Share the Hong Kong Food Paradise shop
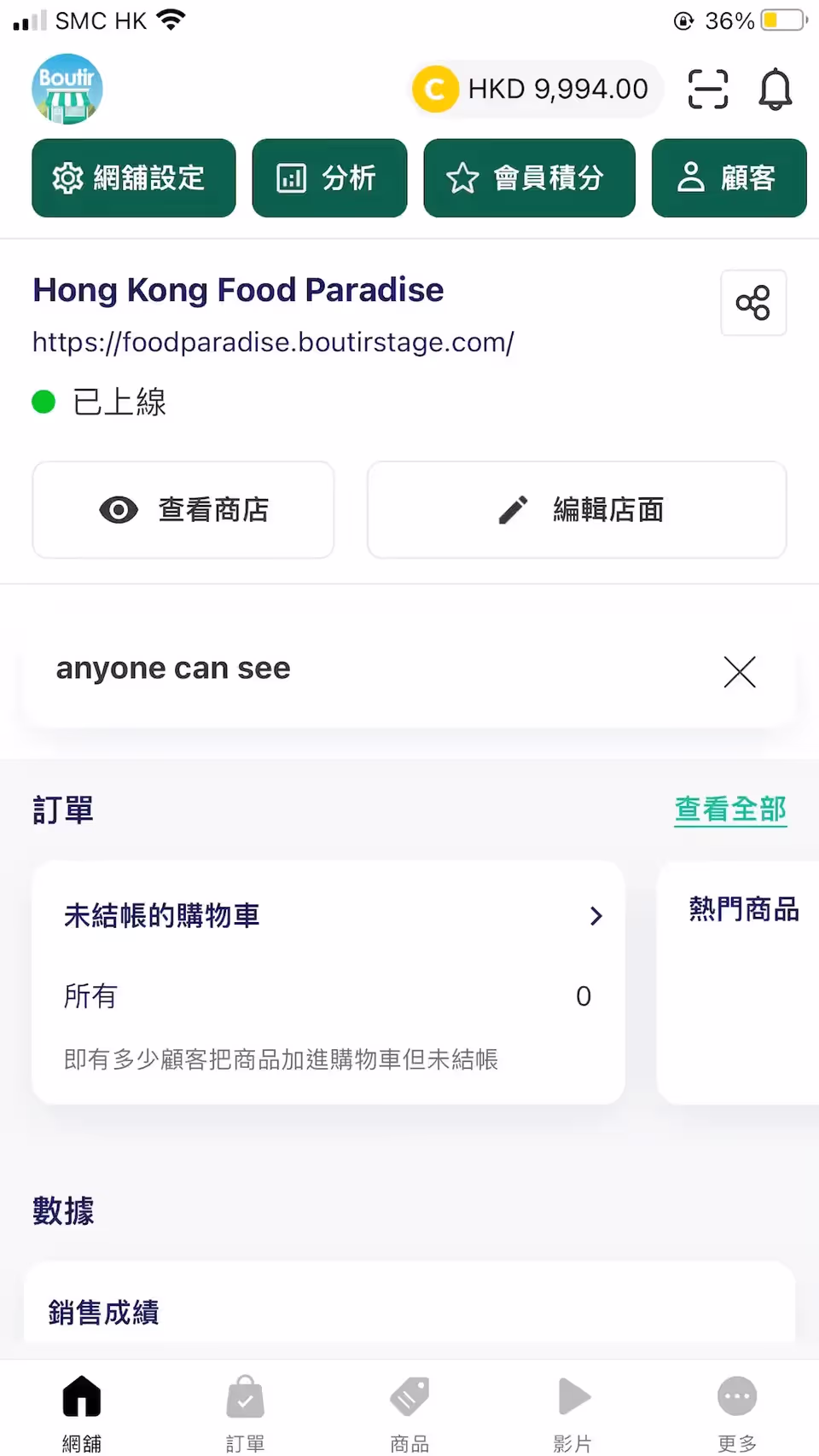This screenshot has width=819, height=1456. (753, 303)
